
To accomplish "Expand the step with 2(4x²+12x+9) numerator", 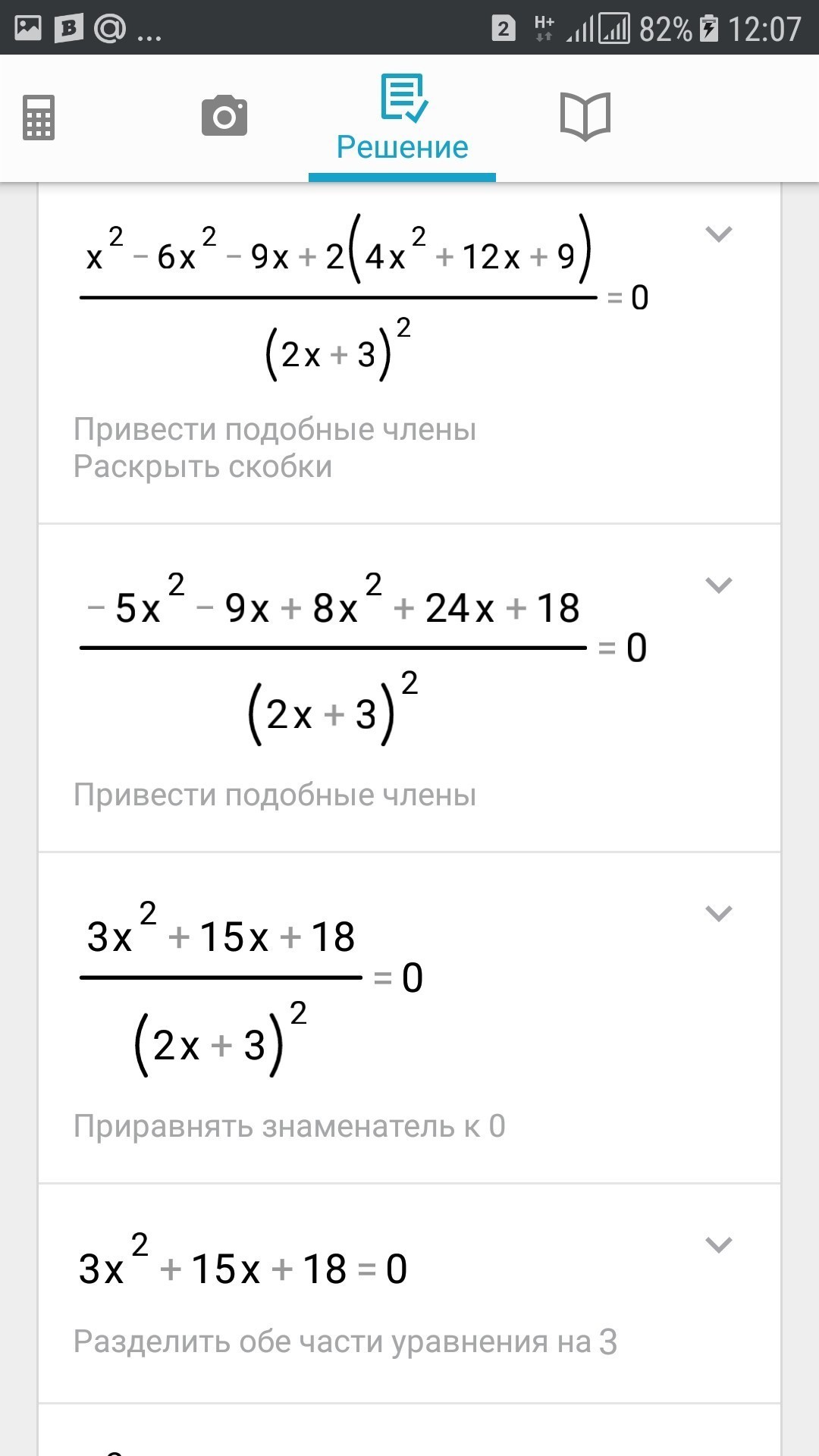I will click(718, 234).
